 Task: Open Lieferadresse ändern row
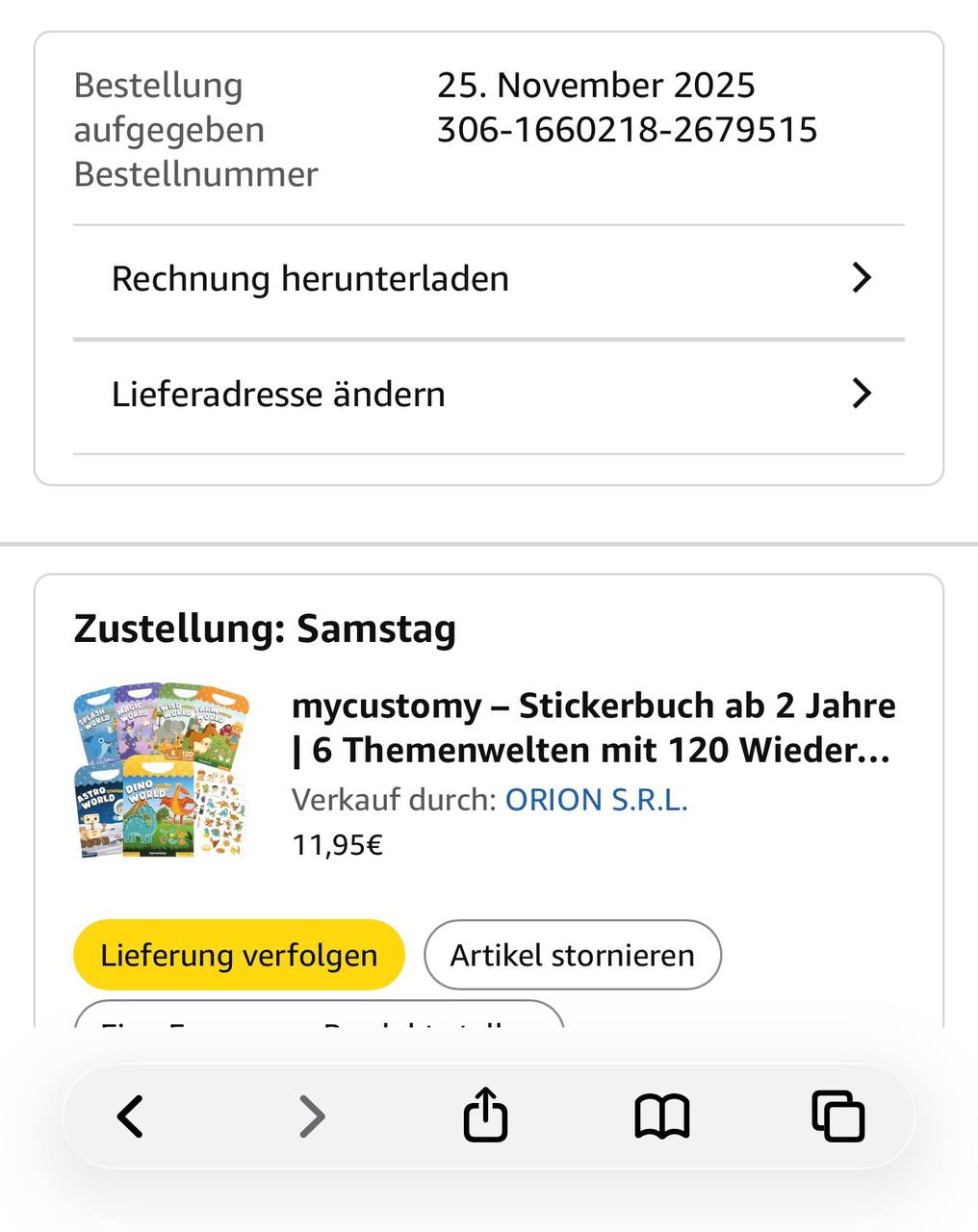pos(488,395)
